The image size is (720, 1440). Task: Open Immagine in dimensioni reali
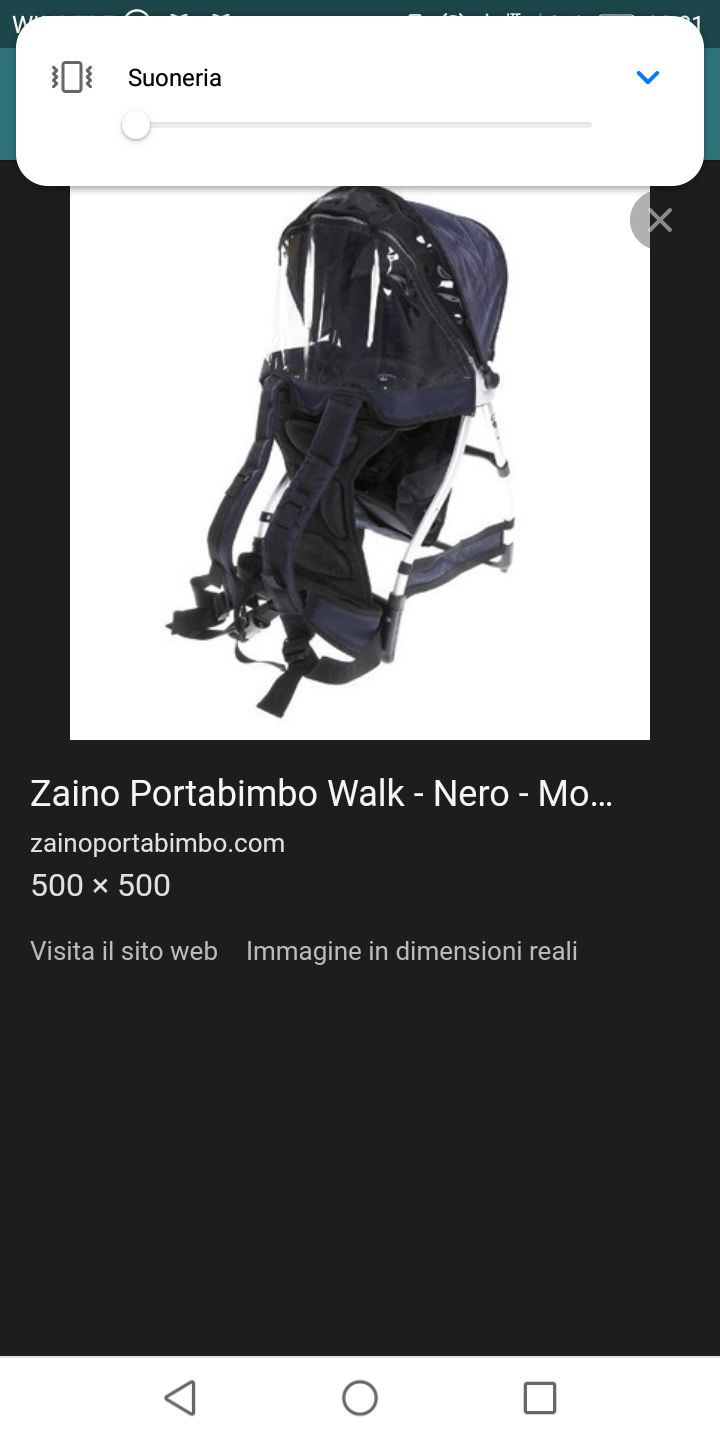click(412, 950)
